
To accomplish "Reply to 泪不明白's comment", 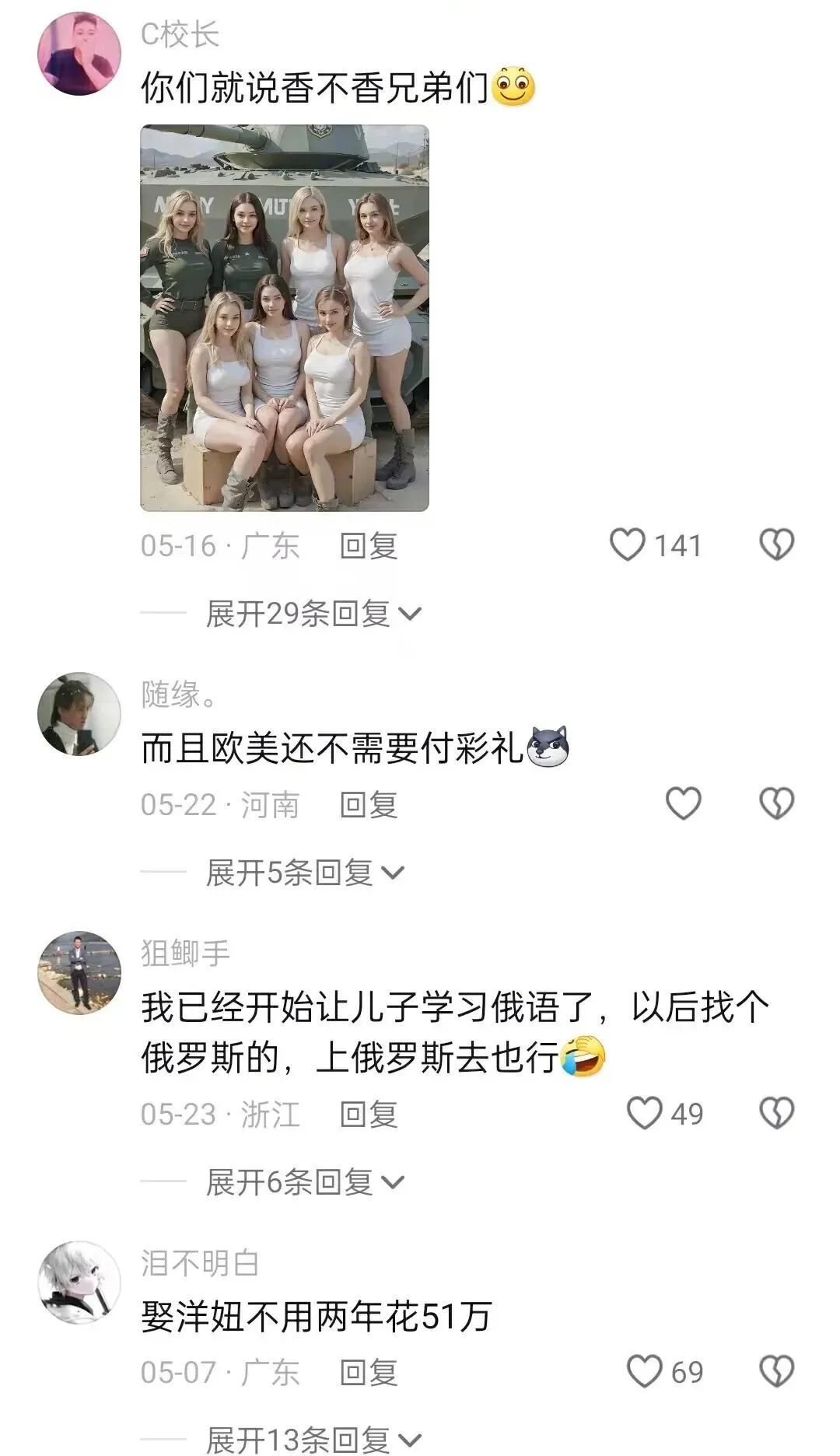I will click(369, 1372).
